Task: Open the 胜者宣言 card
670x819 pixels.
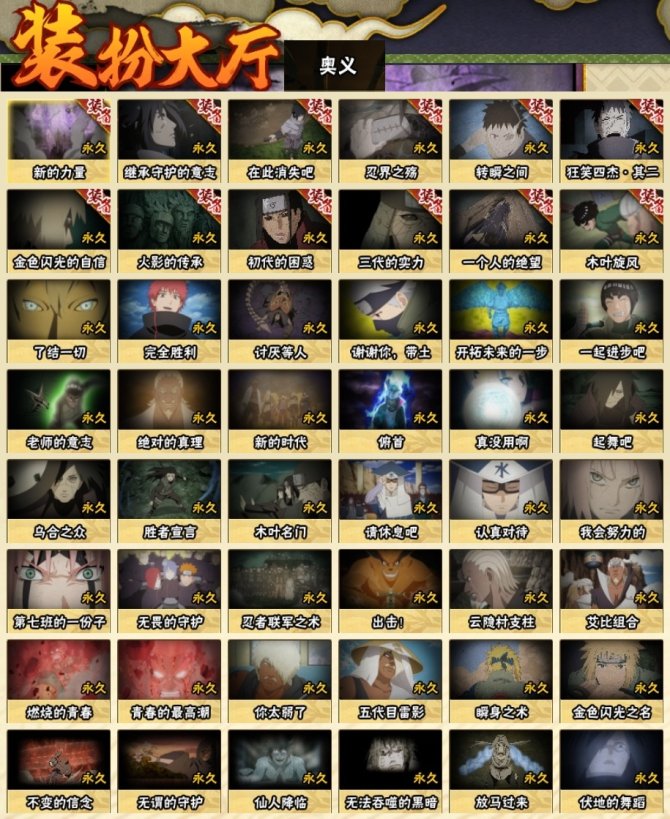Action: point(169,500)
